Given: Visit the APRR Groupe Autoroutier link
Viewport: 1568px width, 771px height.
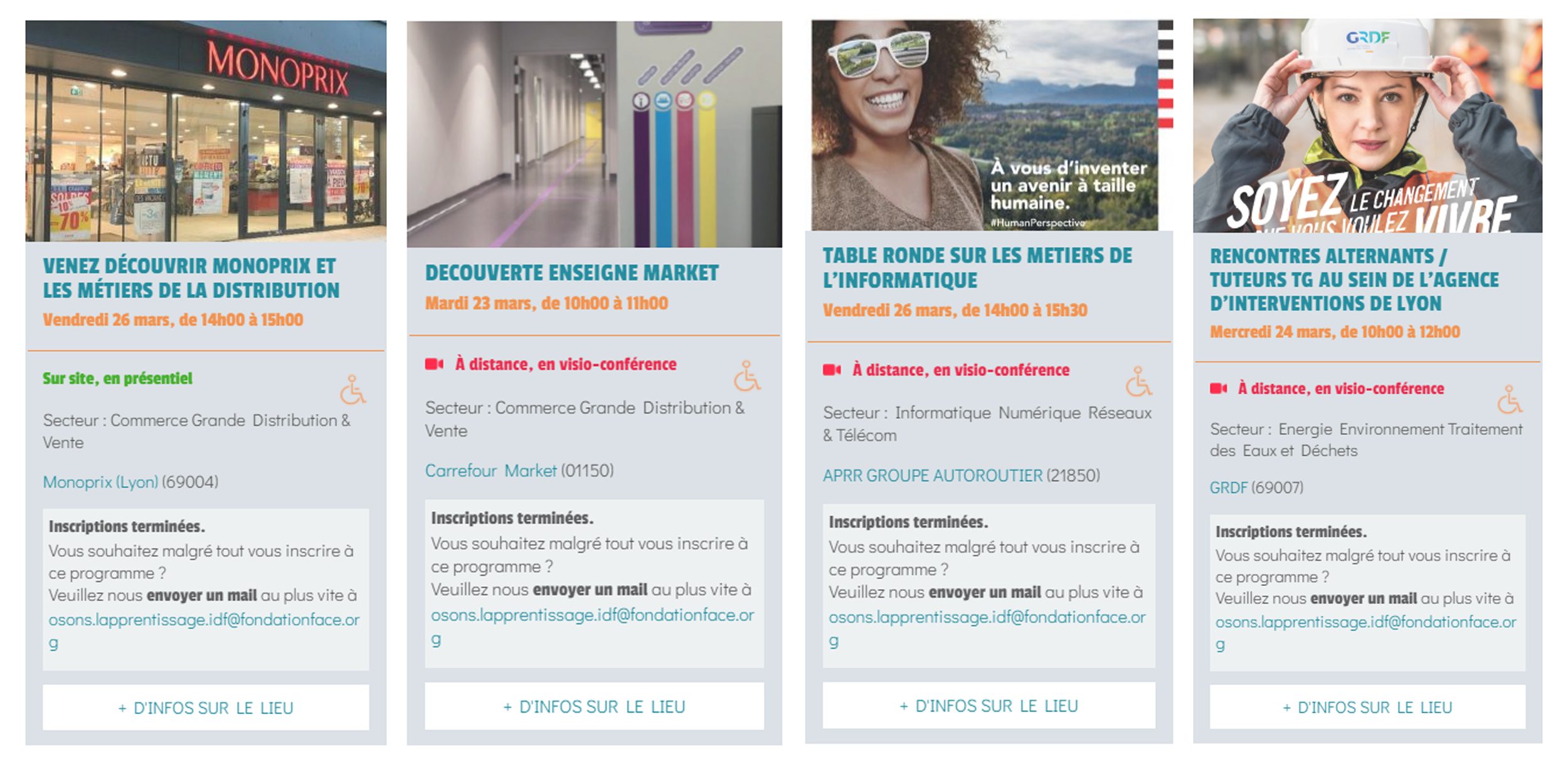Looking at the screenshot, I should pos(932,476).
